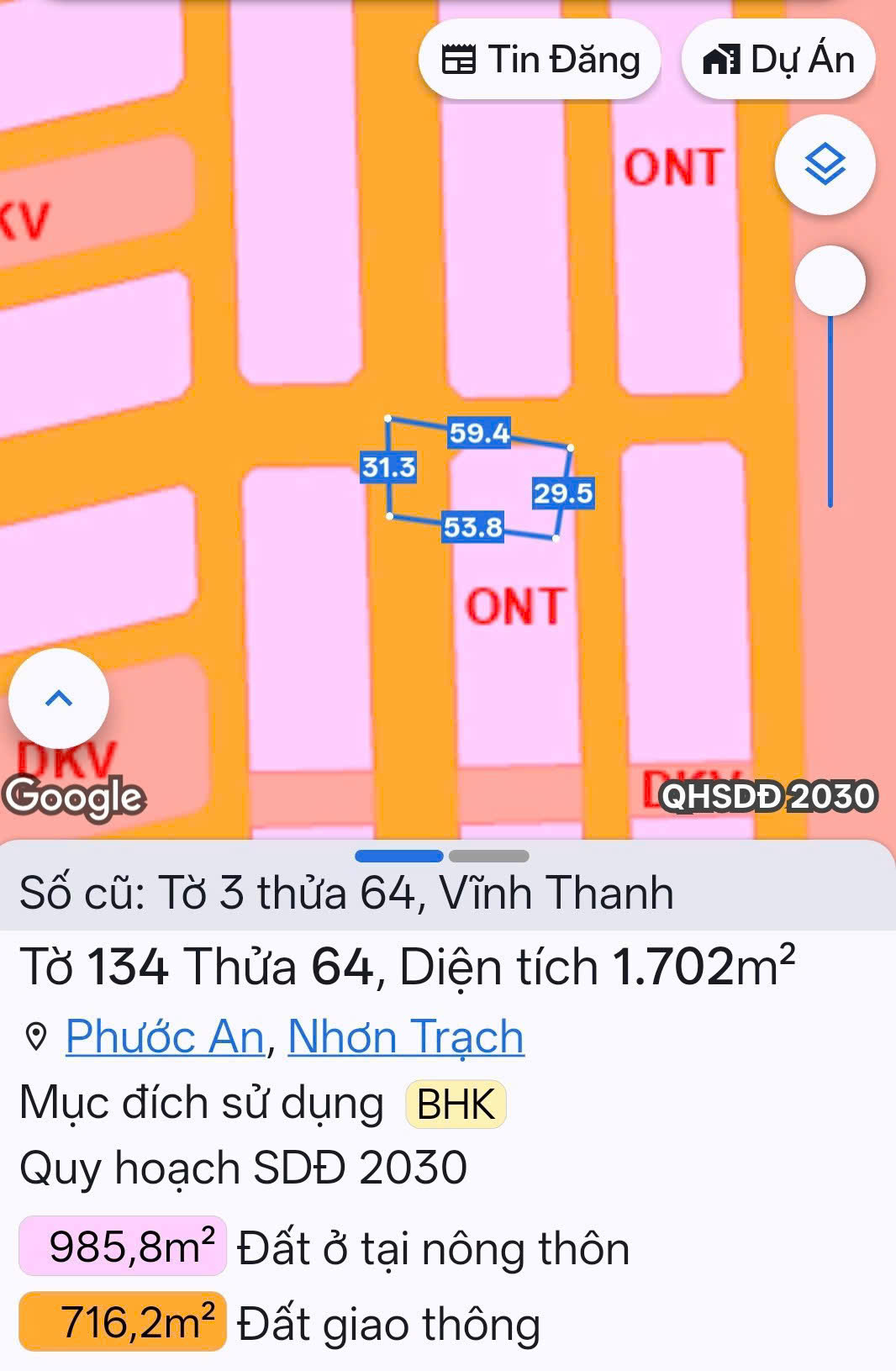Screen dimensions: 896x1371
Task: Tap the opacity slider handle
Action: pos(830,281)
